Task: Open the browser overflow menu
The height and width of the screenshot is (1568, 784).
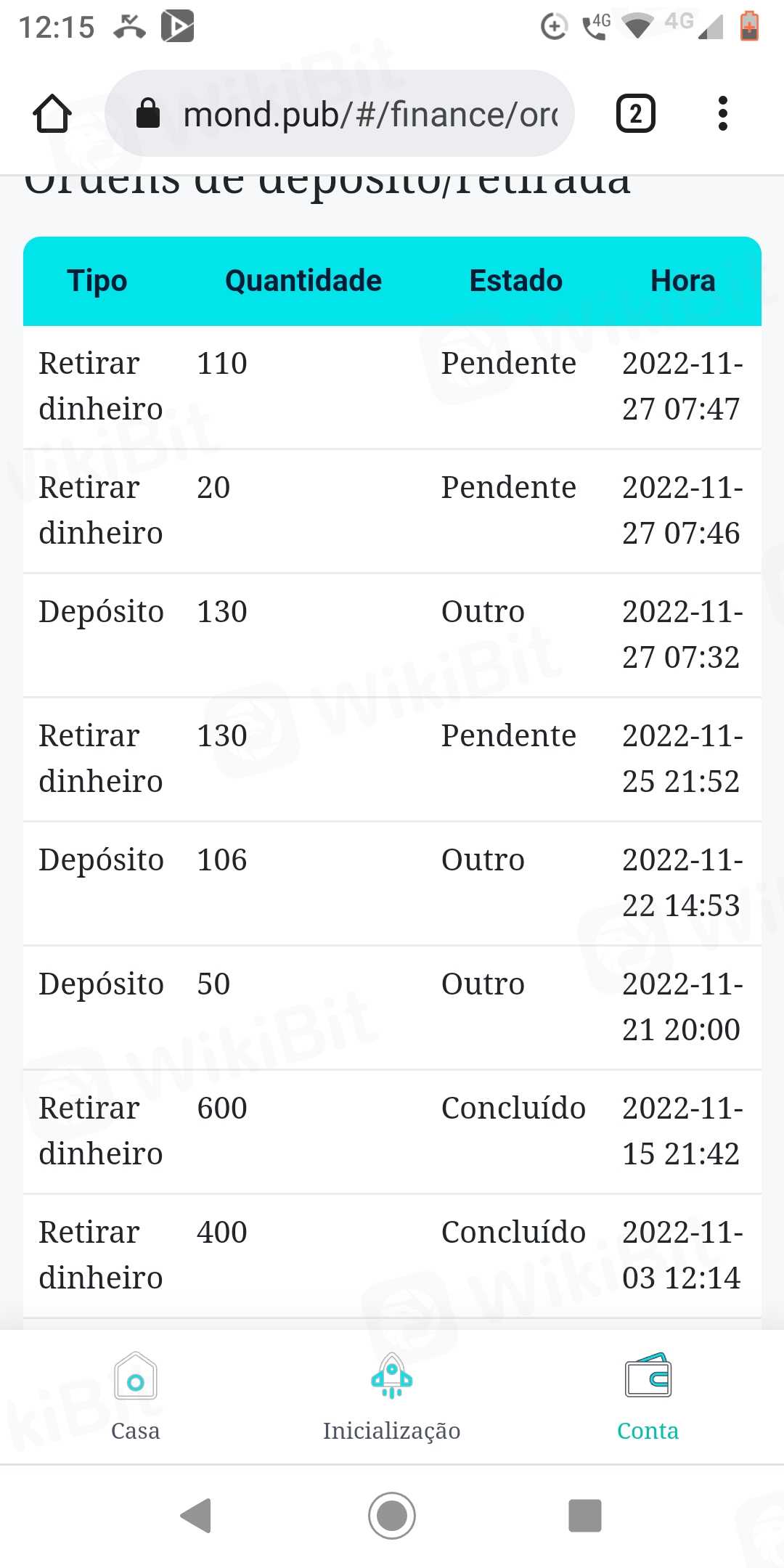Action: 722,114
